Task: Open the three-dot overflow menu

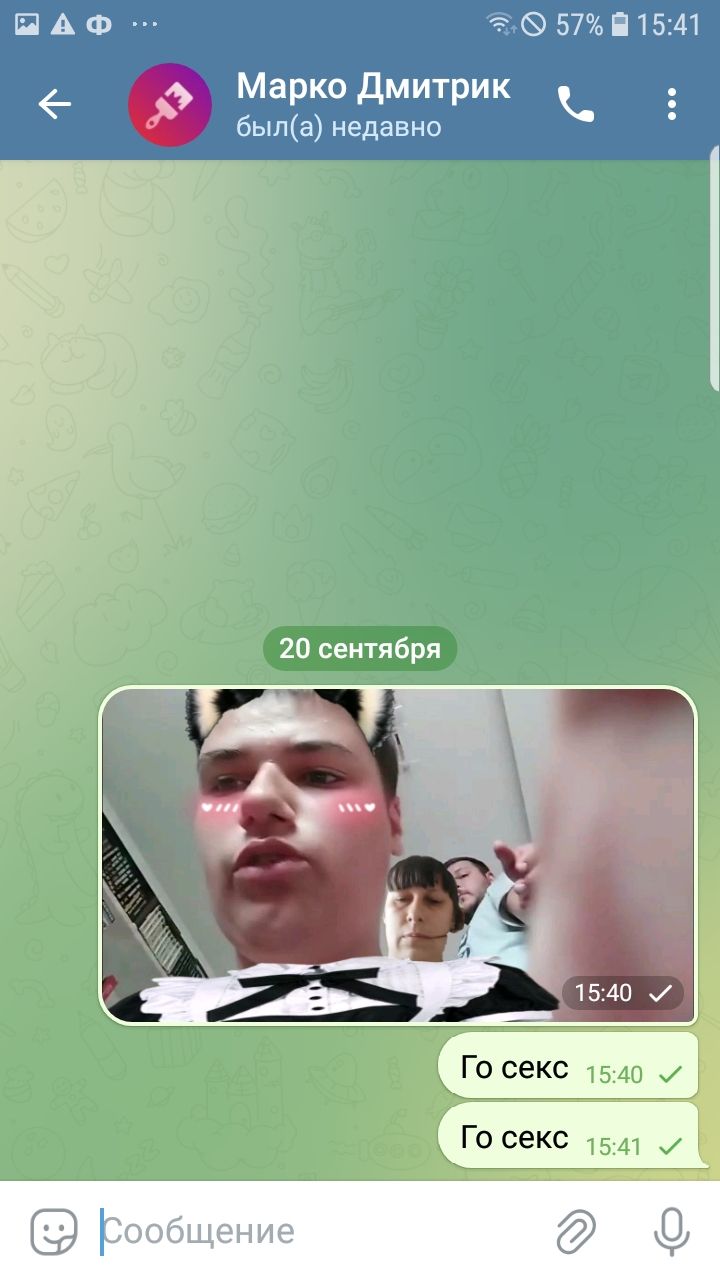Action: [x=672, y=104]
